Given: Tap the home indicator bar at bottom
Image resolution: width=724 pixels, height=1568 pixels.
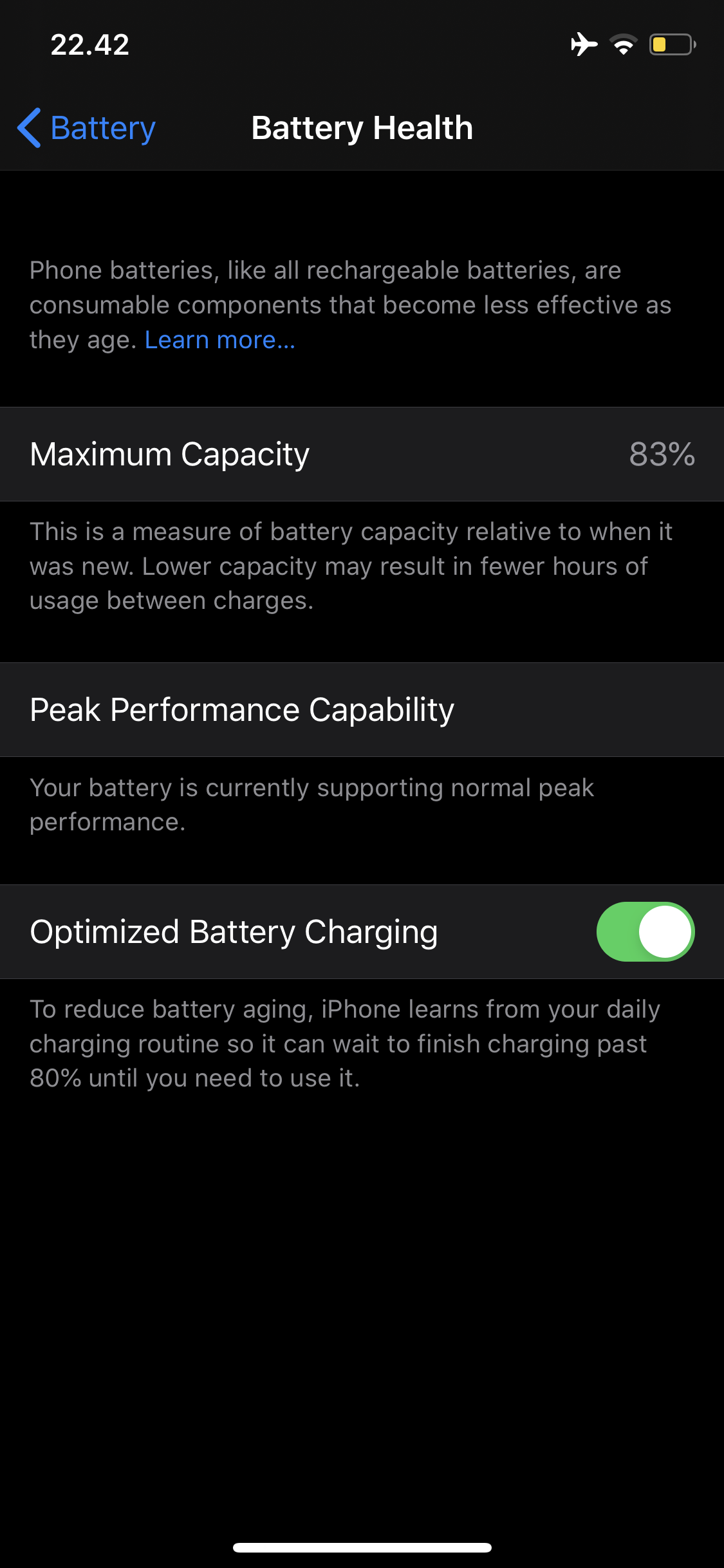Looking at the screenshot, I should click(x=362, y=1547).
